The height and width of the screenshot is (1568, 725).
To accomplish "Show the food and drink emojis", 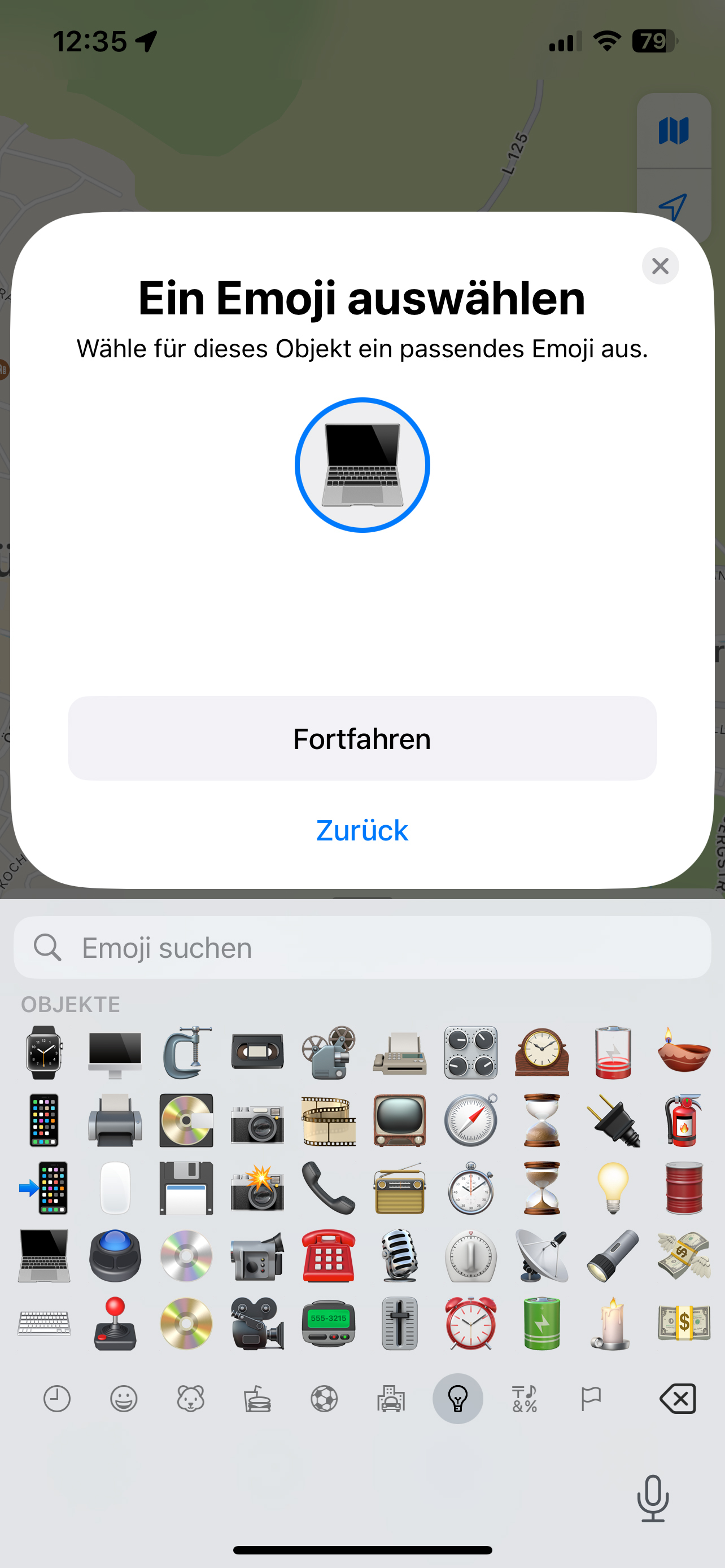I will coord(257,1399).
